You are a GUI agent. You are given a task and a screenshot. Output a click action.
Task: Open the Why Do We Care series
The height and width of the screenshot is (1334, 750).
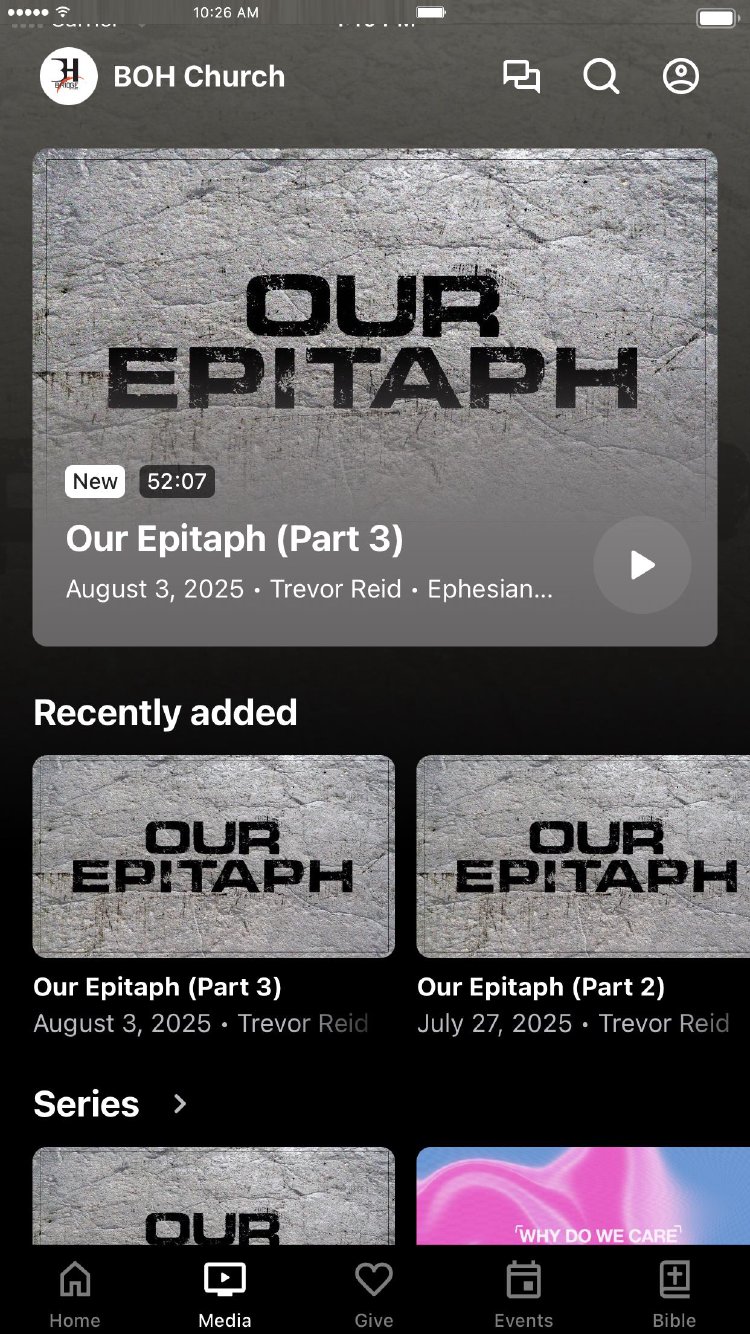click(583, 1196)
